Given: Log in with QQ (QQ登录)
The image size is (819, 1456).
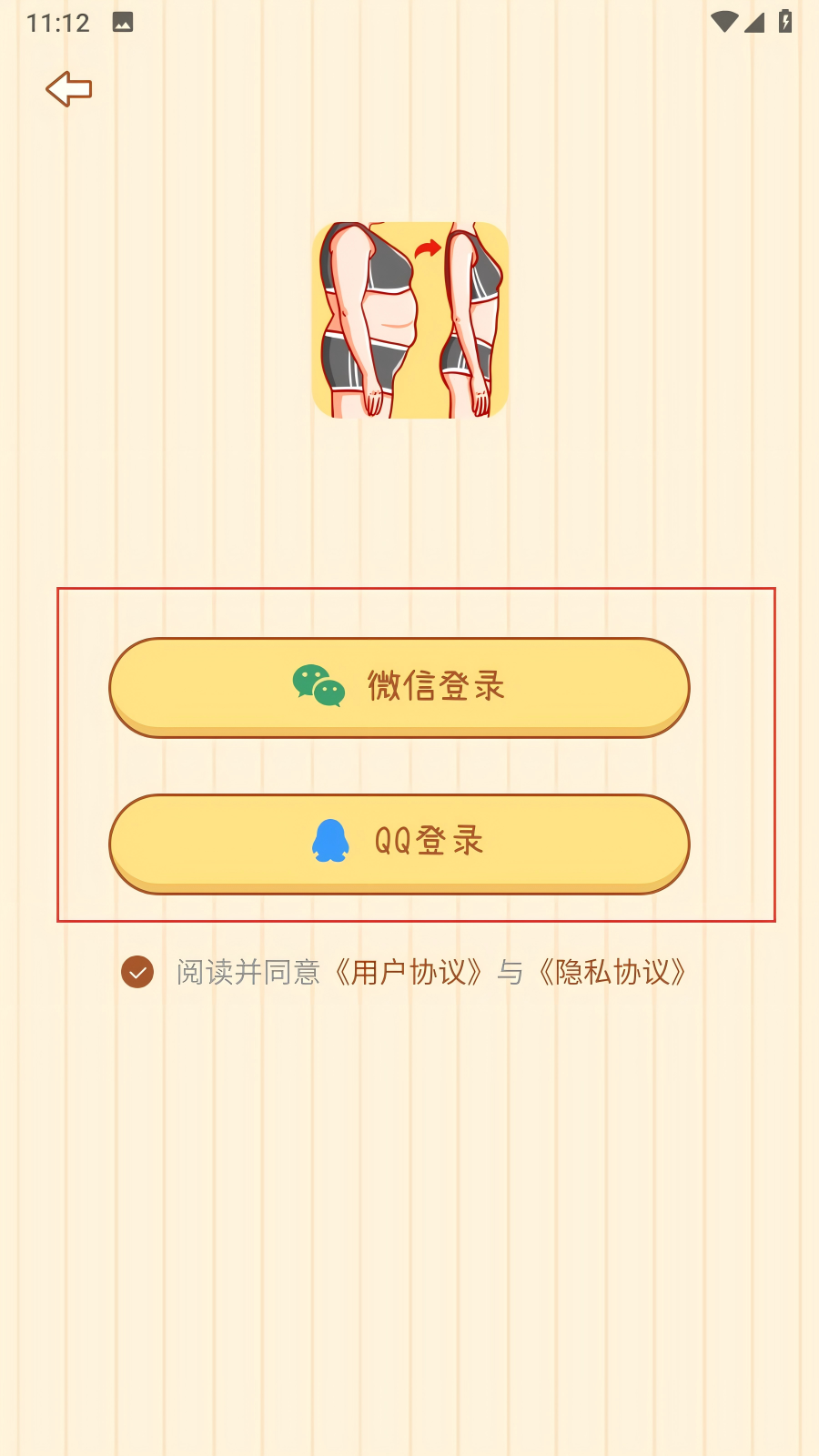Looking at the screenshot, I should (x=399, y=844).
